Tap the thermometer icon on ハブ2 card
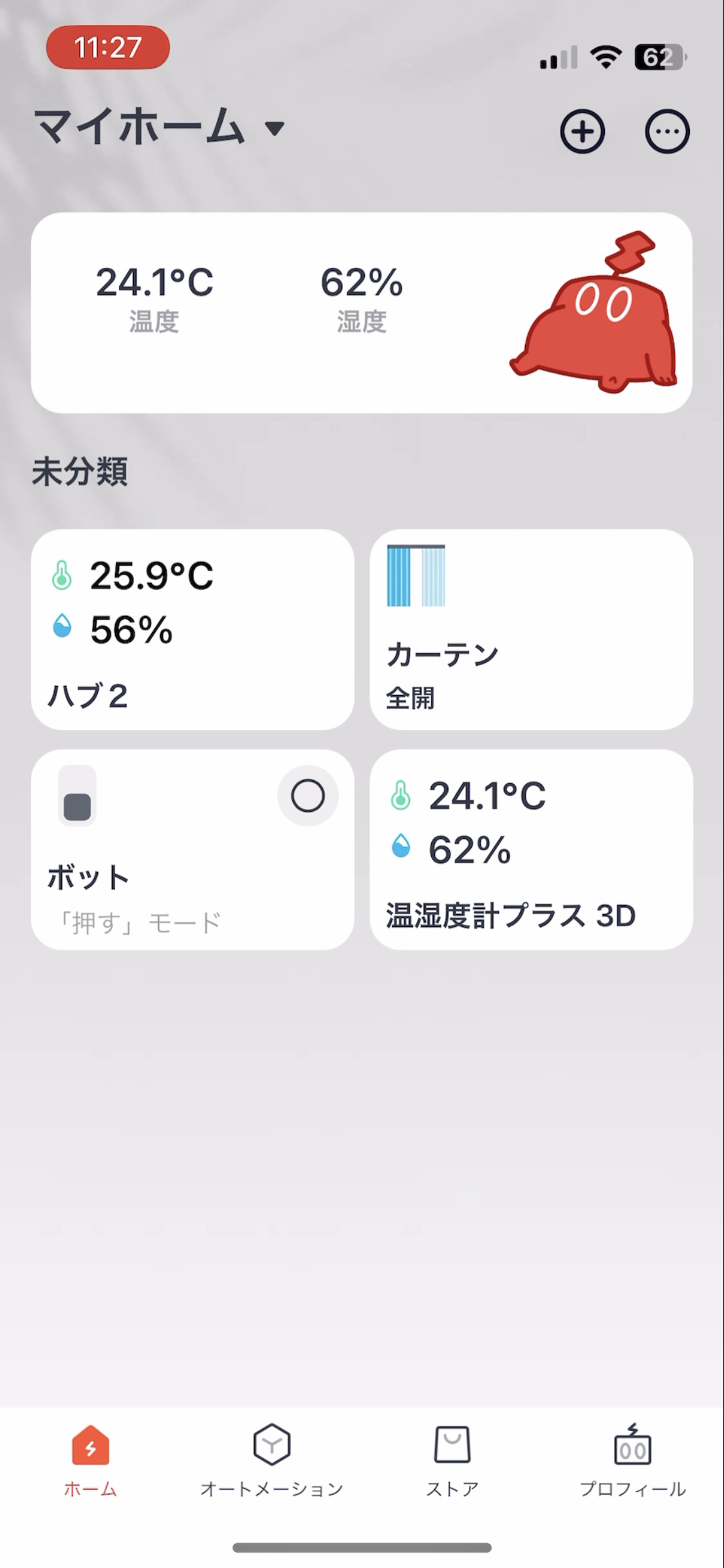The image size is (724, 1568). coord(62,575)
